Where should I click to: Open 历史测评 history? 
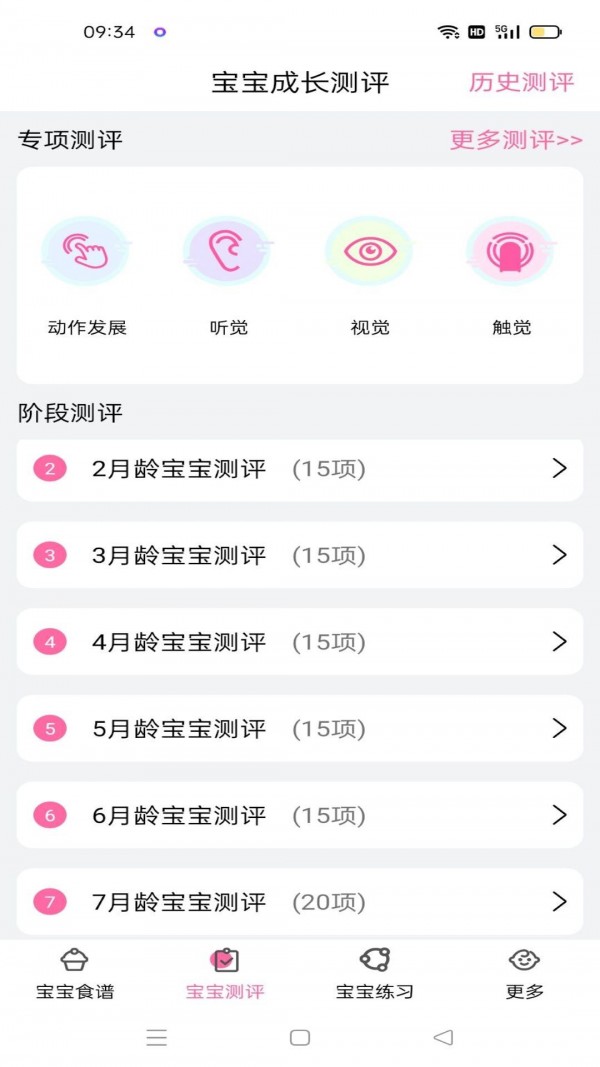(521, 82)
